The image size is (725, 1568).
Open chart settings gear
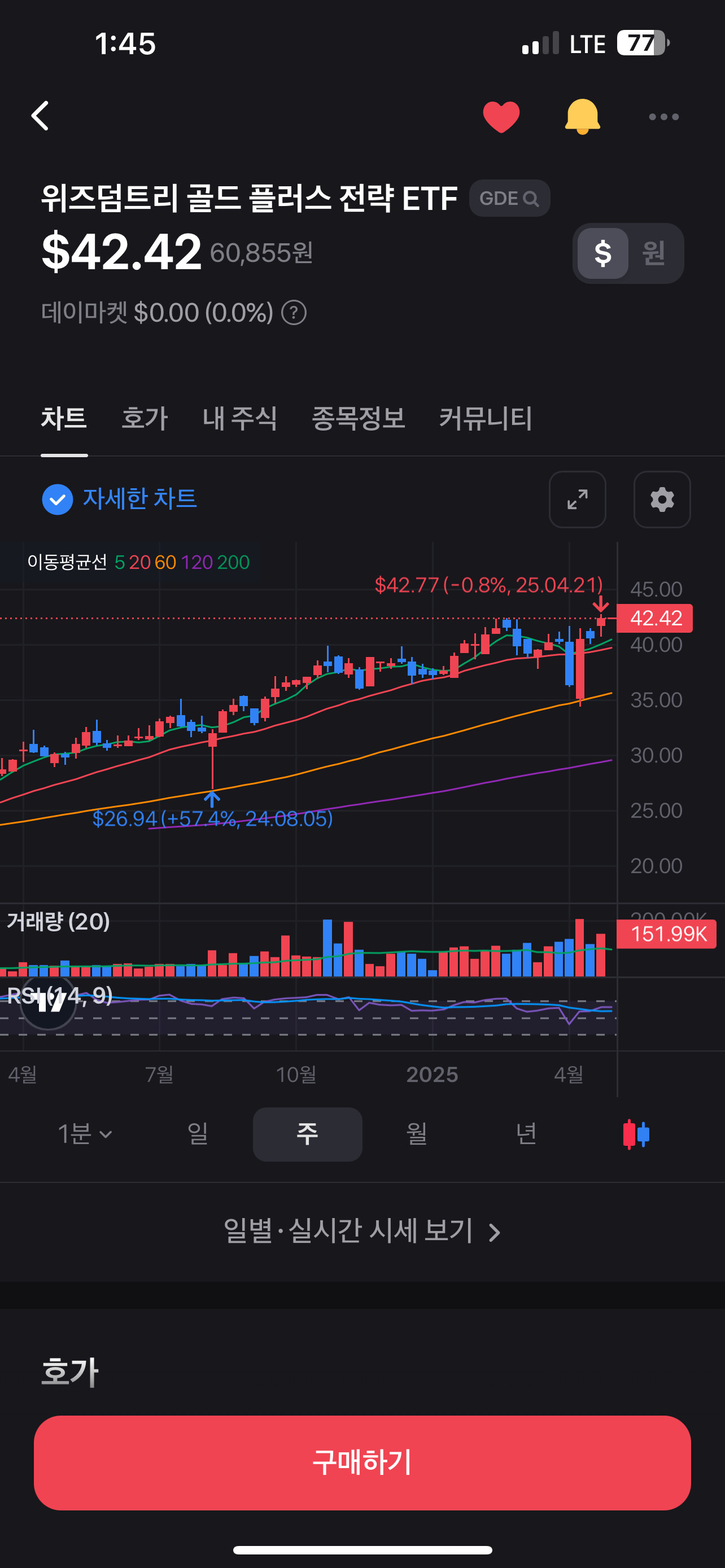(662, 499)
